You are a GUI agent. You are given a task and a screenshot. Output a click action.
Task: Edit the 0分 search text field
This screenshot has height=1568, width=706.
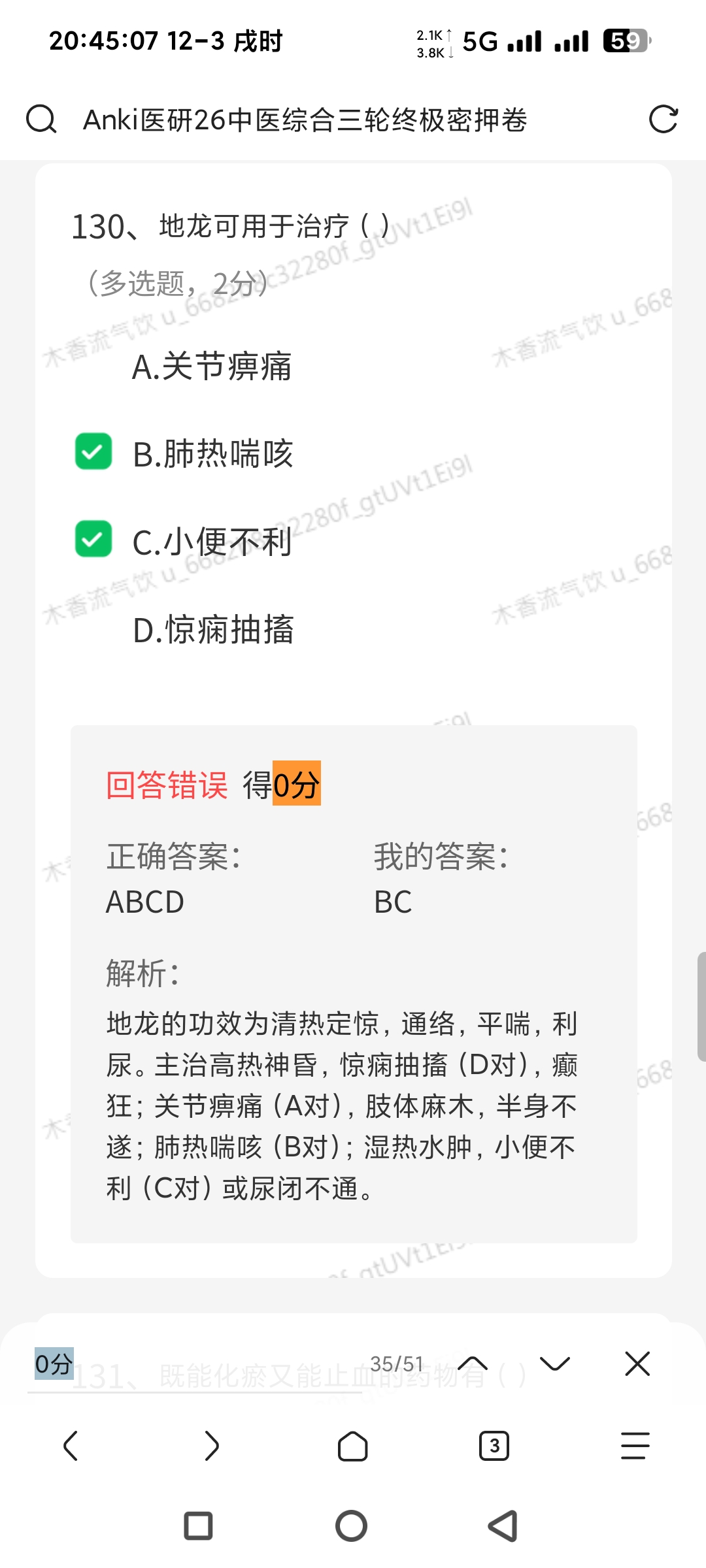[196, 1364]
